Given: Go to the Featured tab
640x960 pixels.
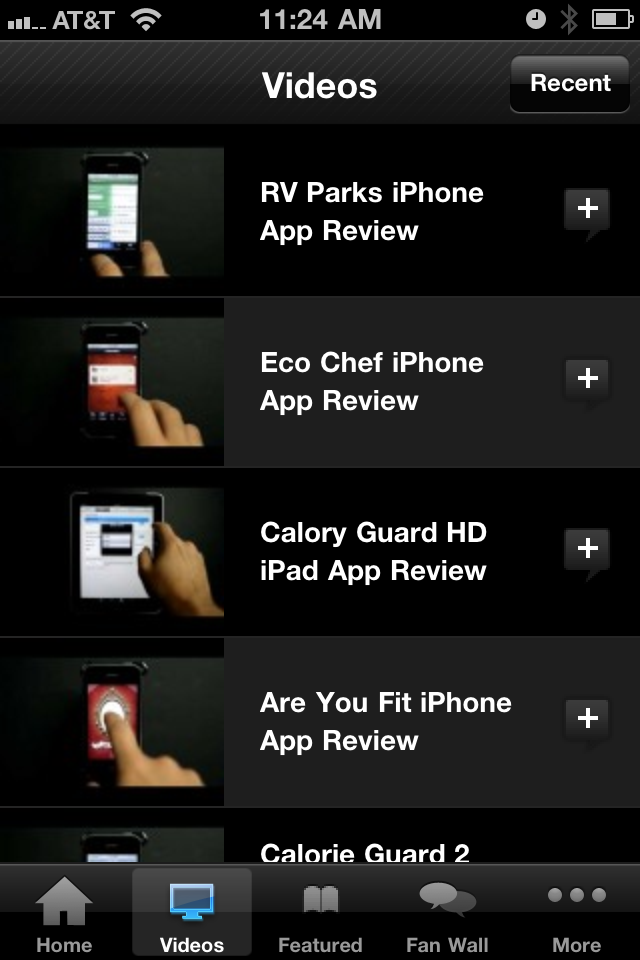Looking at the screenshot, I should click(320, 914).
